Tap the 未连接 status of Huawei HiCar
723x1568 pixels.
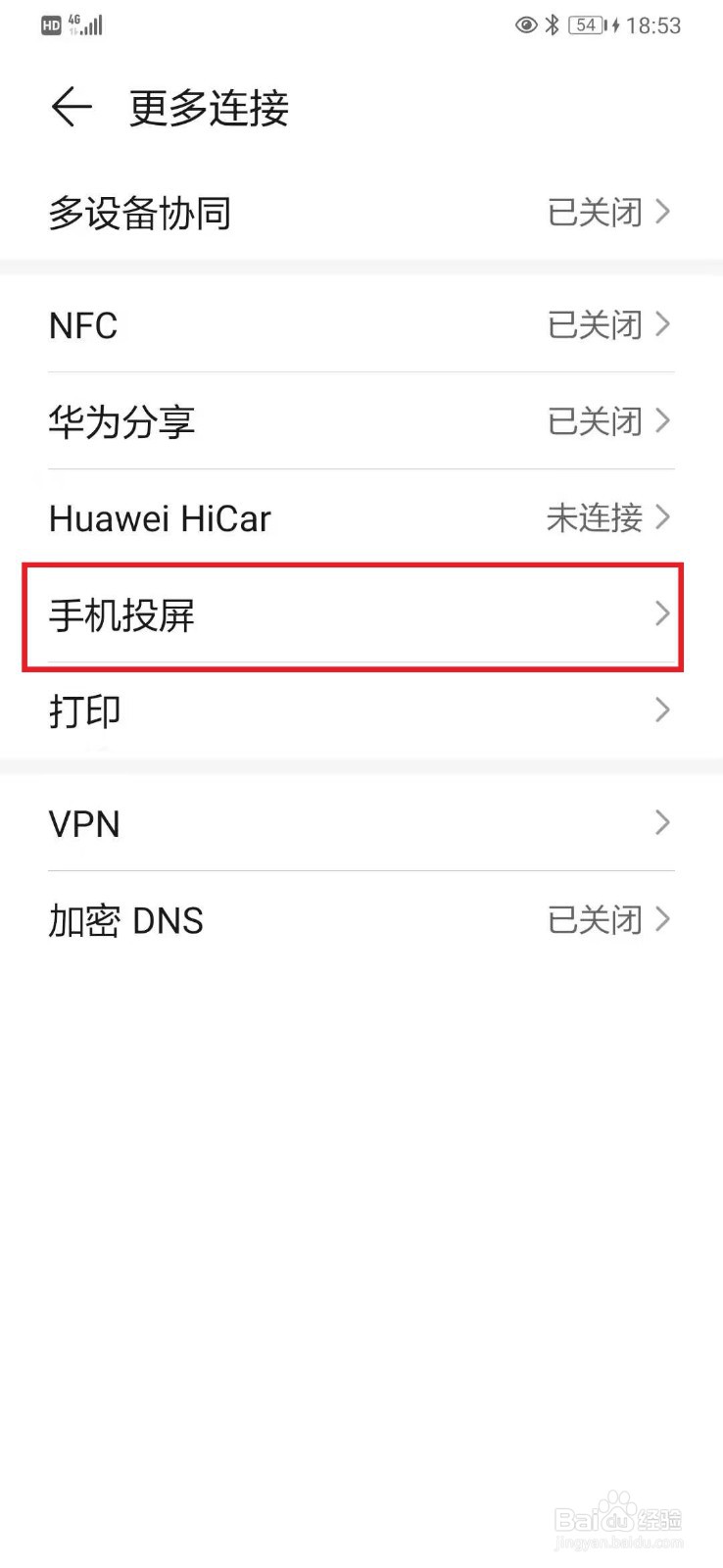(593, 518)
